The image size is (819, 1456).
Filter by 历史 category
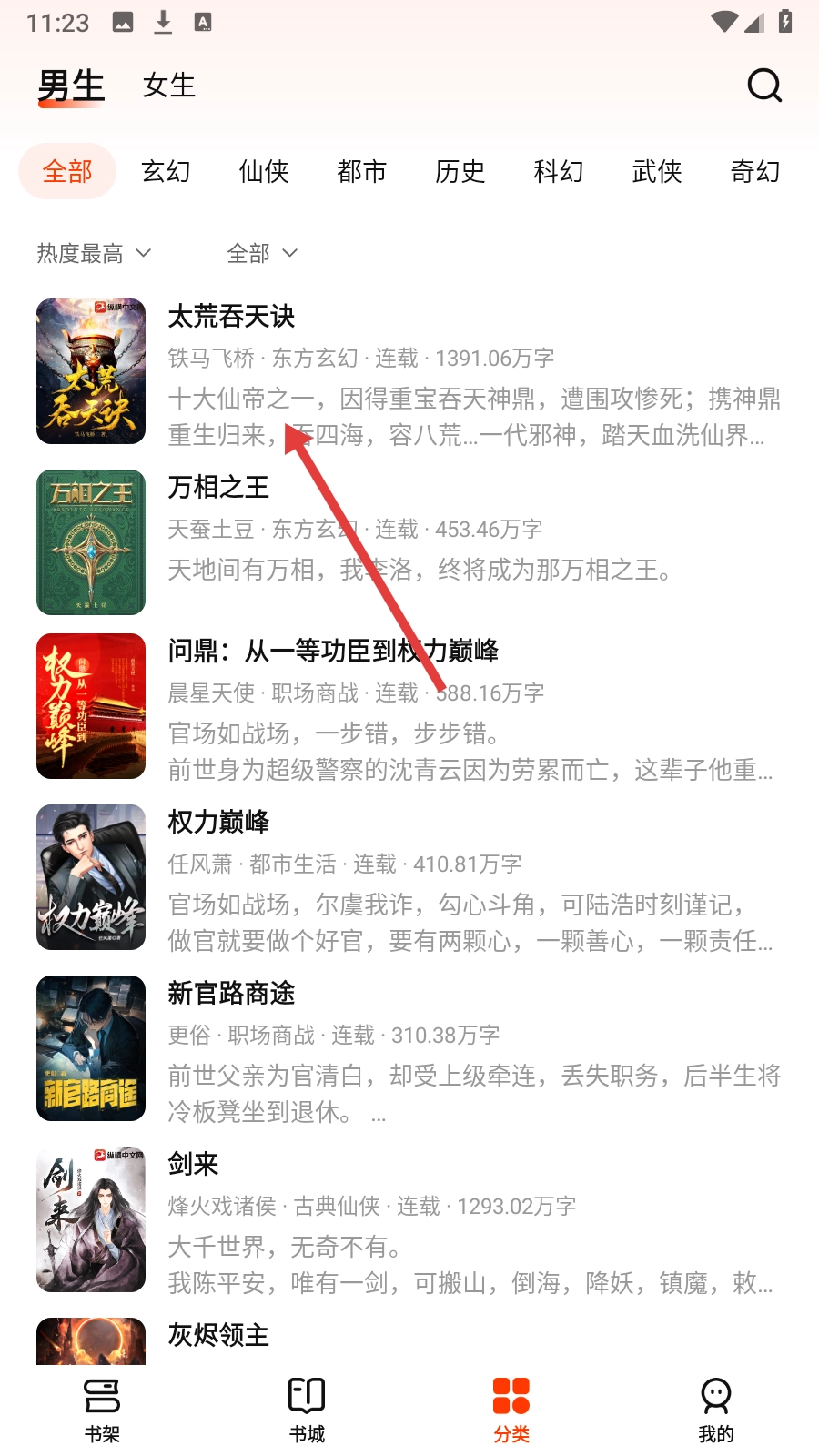[x=460, y=171]
